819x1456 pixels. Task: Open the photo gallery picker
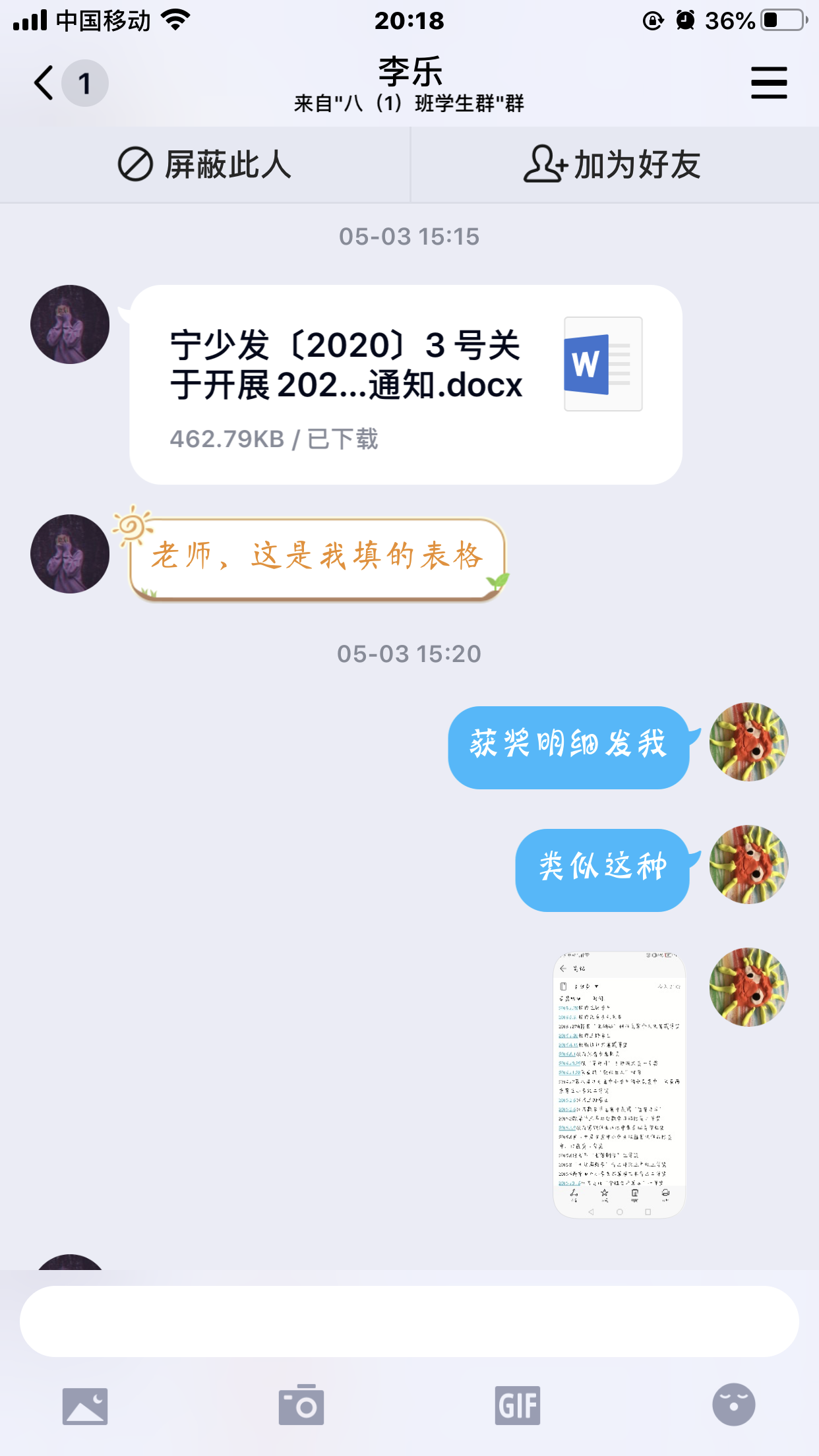tap(85, 1406)
